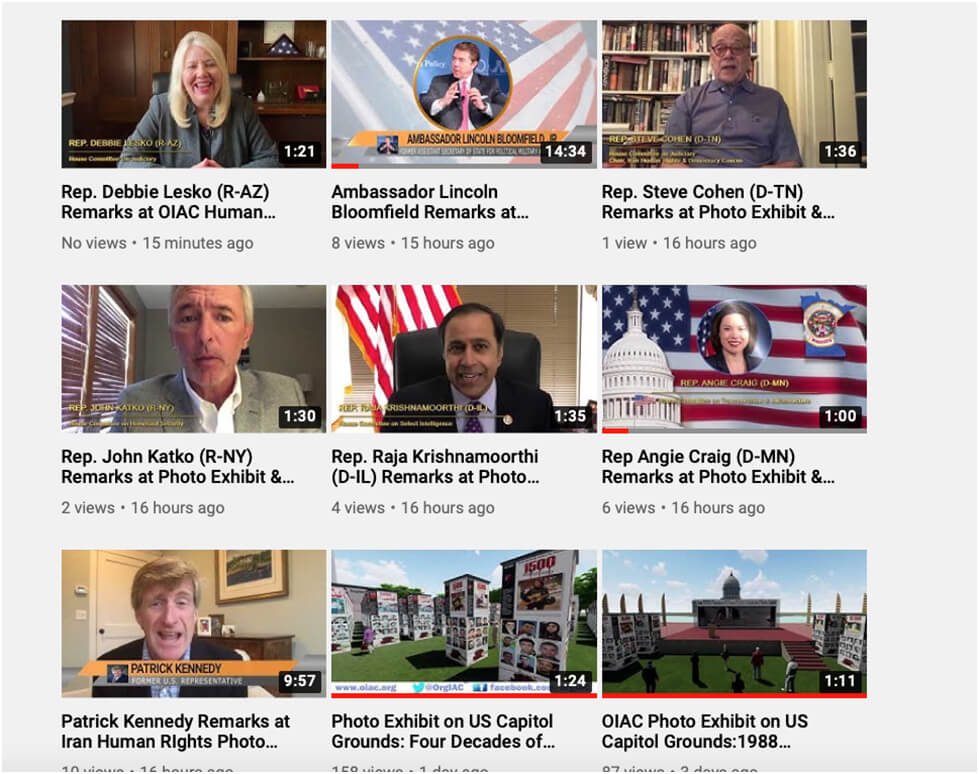Open Rep. Debbie Lesko remarks video

(x=193, y=94)
